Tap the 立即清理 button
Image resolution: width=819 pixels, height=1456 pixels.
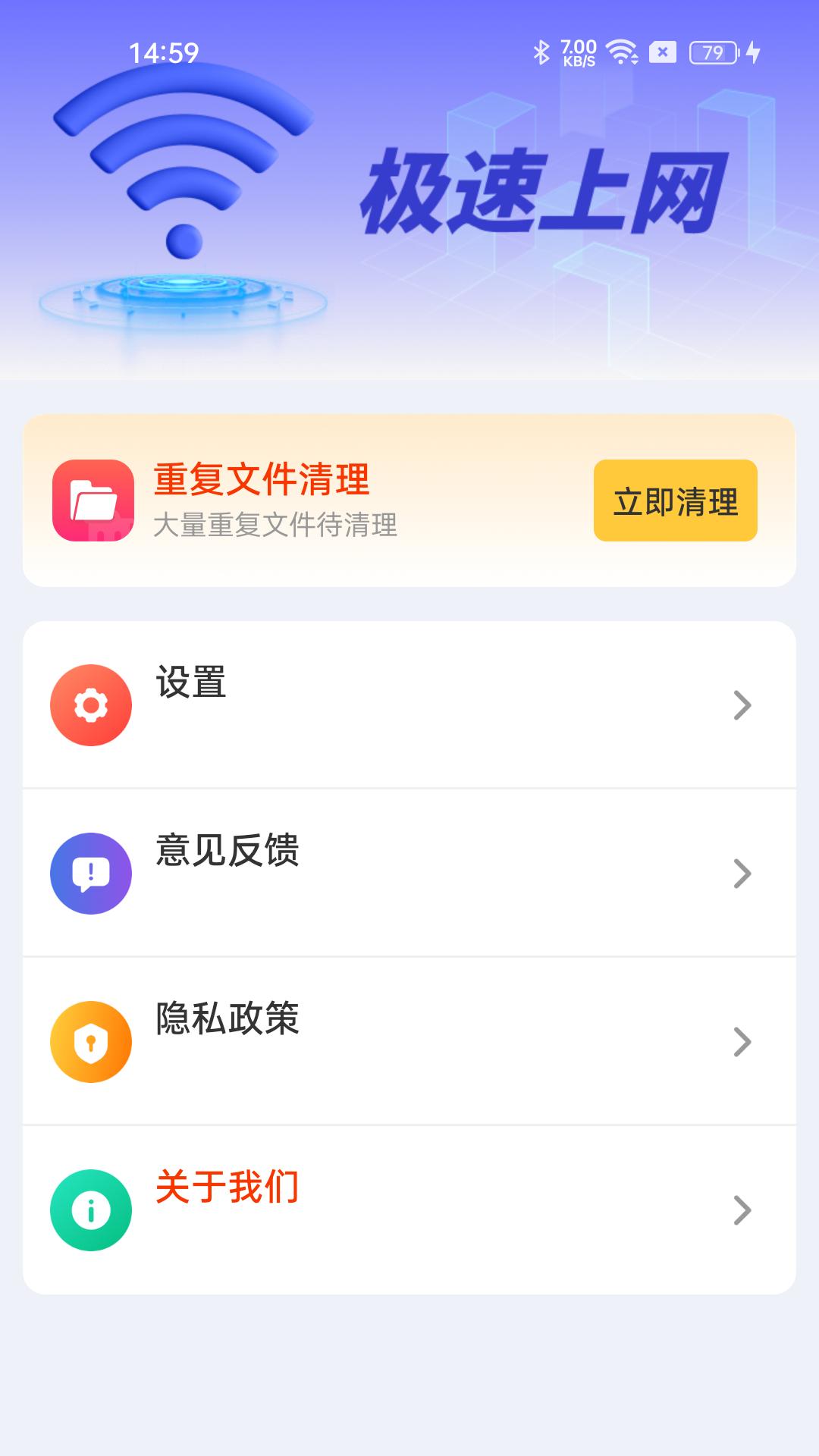coord(675,500)
